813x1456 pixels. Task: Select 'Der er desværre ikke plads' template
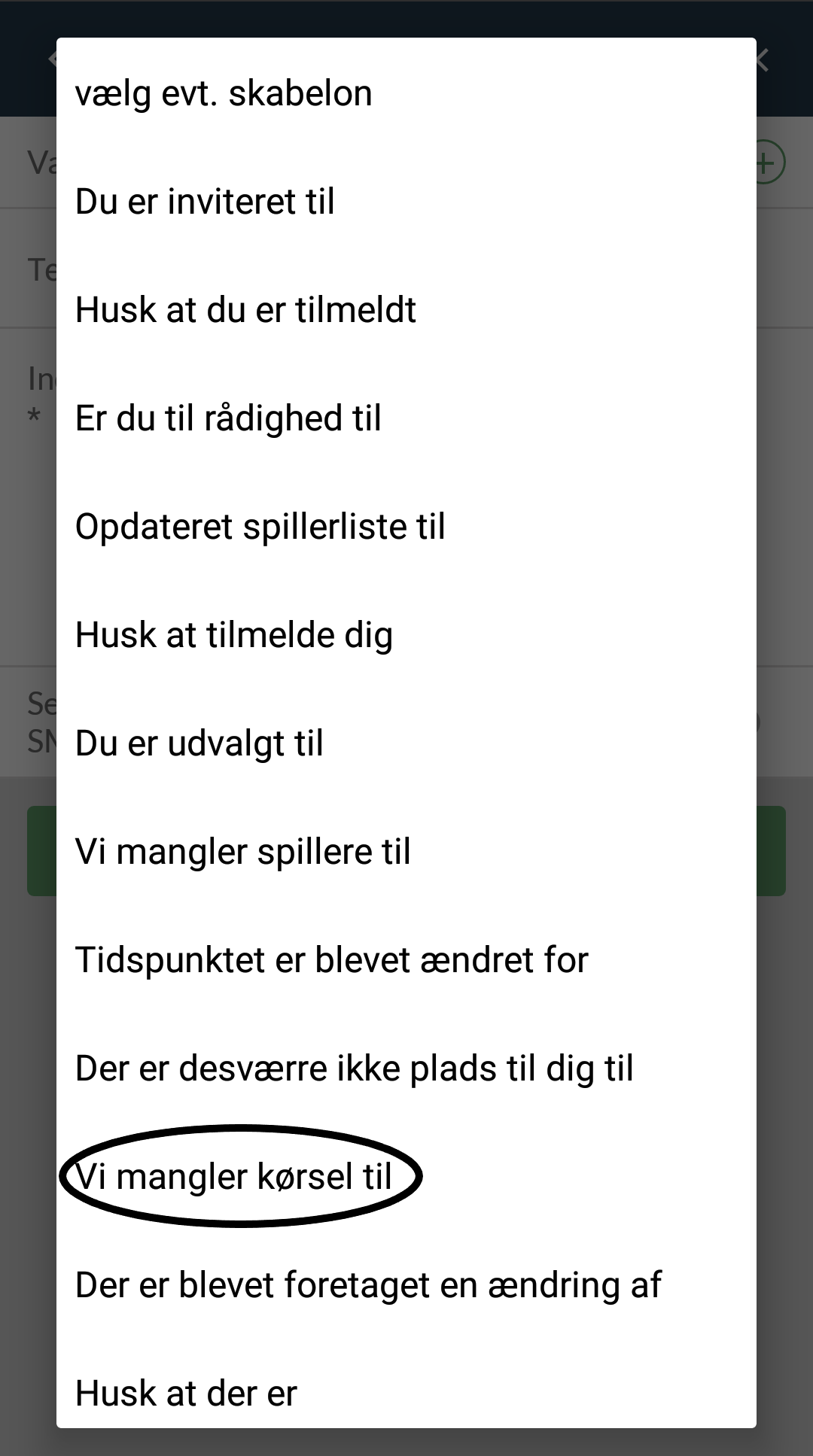[406, 1068]
